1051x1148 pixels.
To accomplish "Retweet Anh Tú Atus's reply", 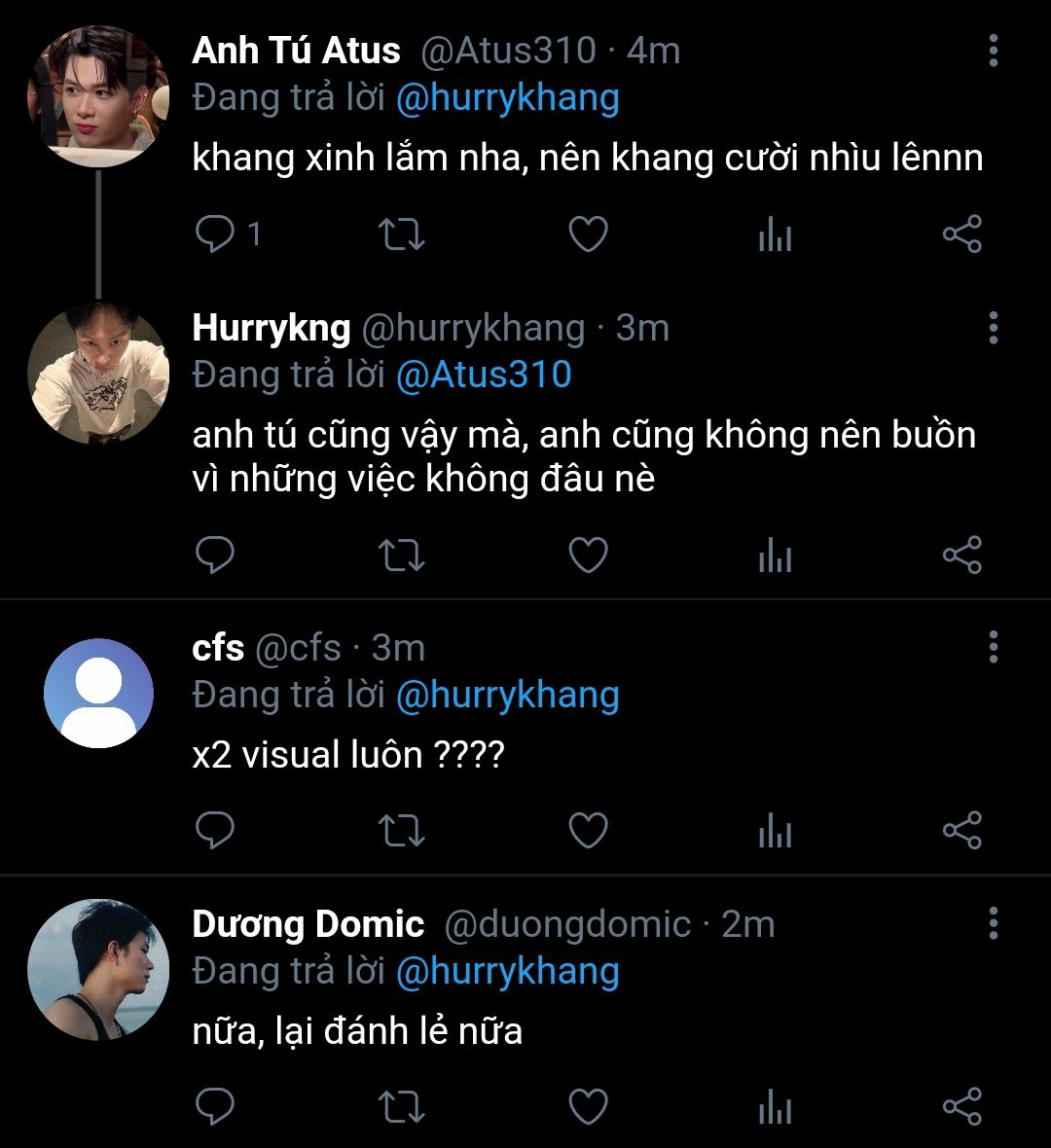I will [x=400, y=234].
